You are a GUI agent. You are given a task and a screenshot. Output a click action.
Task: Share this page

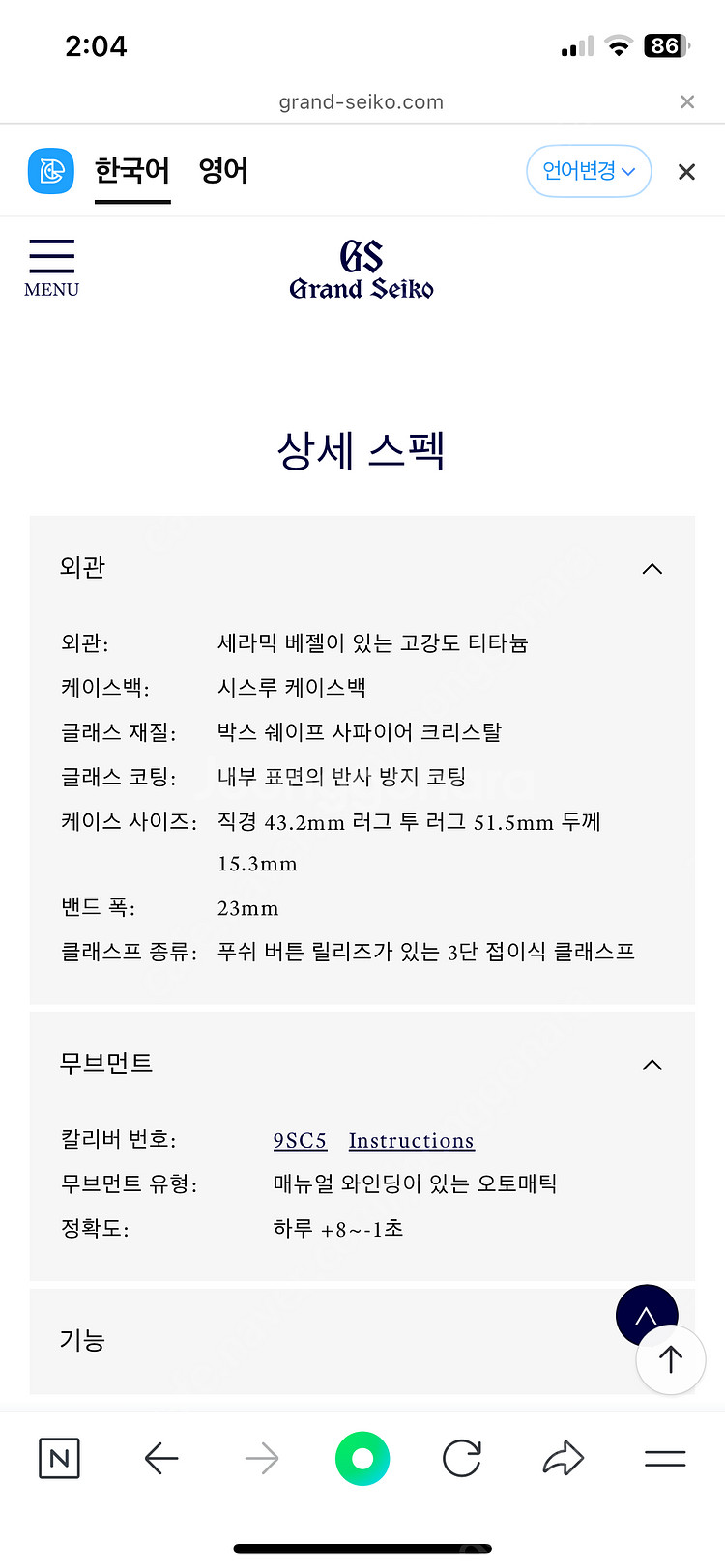[564, 1458]
